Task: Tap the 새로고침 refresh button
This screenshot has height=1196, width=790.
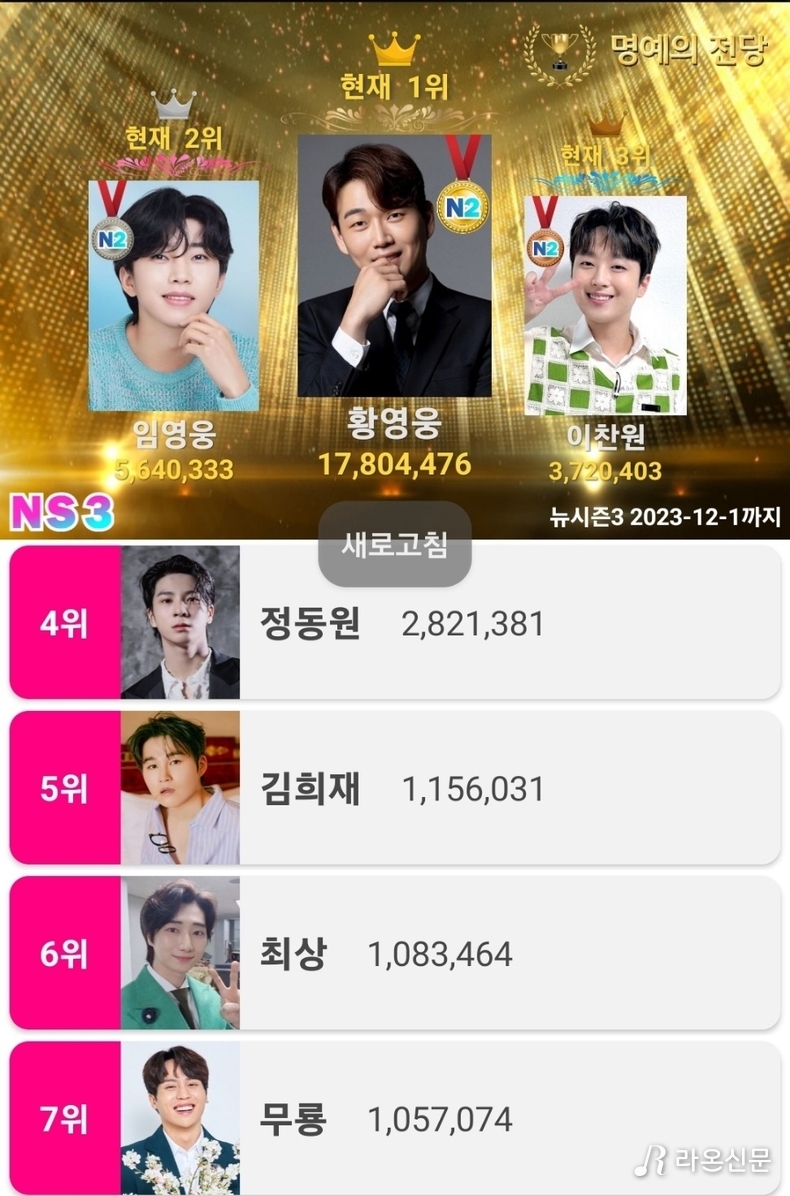Action: click(394, 546)
